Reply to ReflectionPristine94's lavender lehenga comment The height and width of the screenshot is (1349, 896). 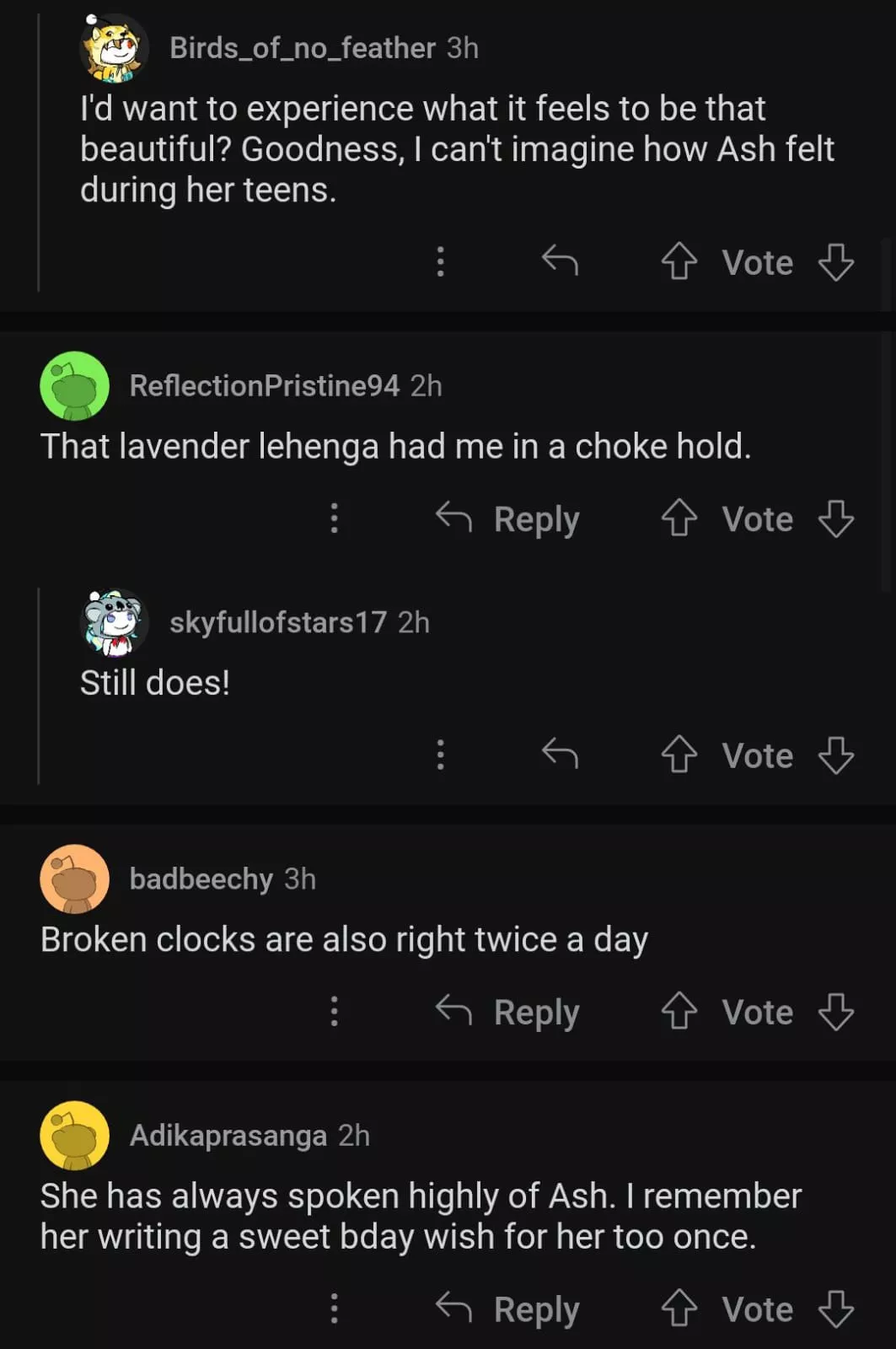[x=507, y=519]
